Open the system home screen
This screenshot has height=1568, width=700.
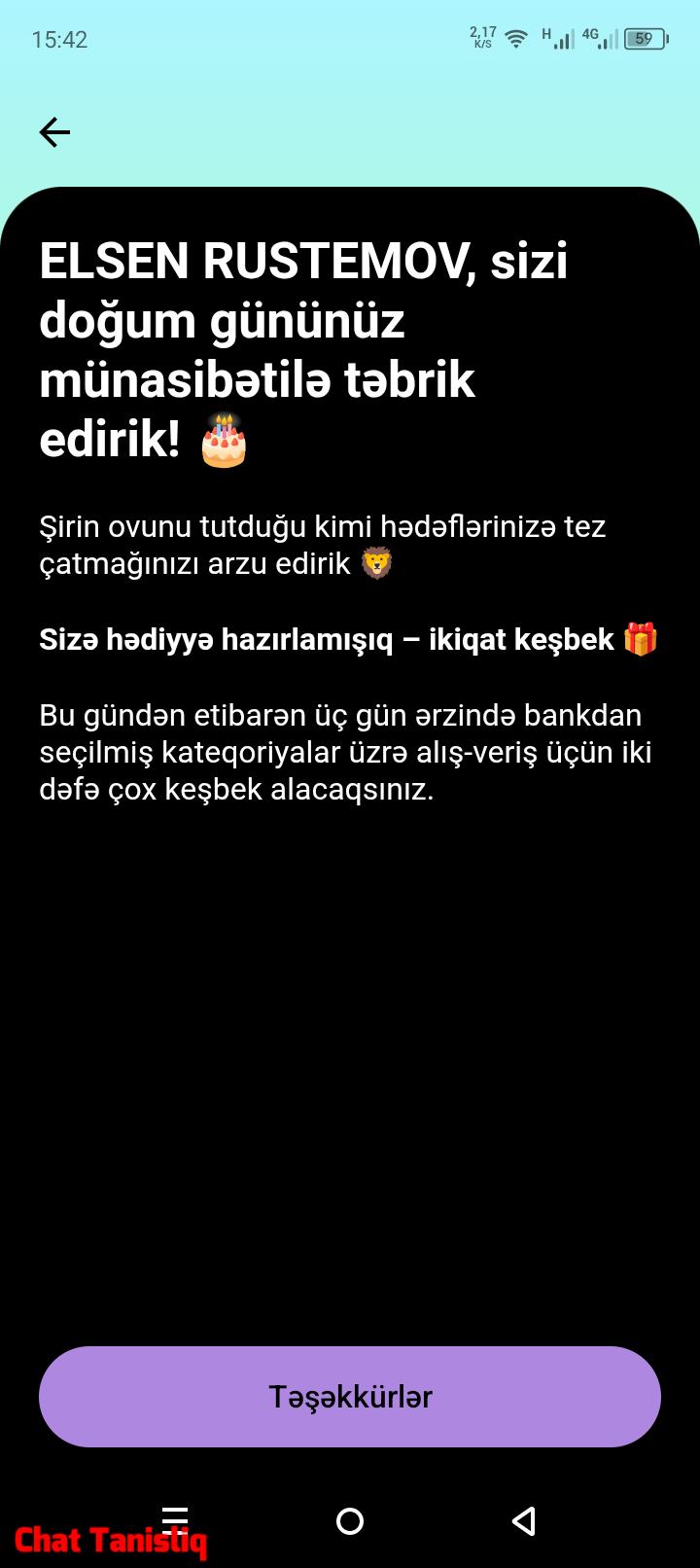click(x=350, y=1521)
